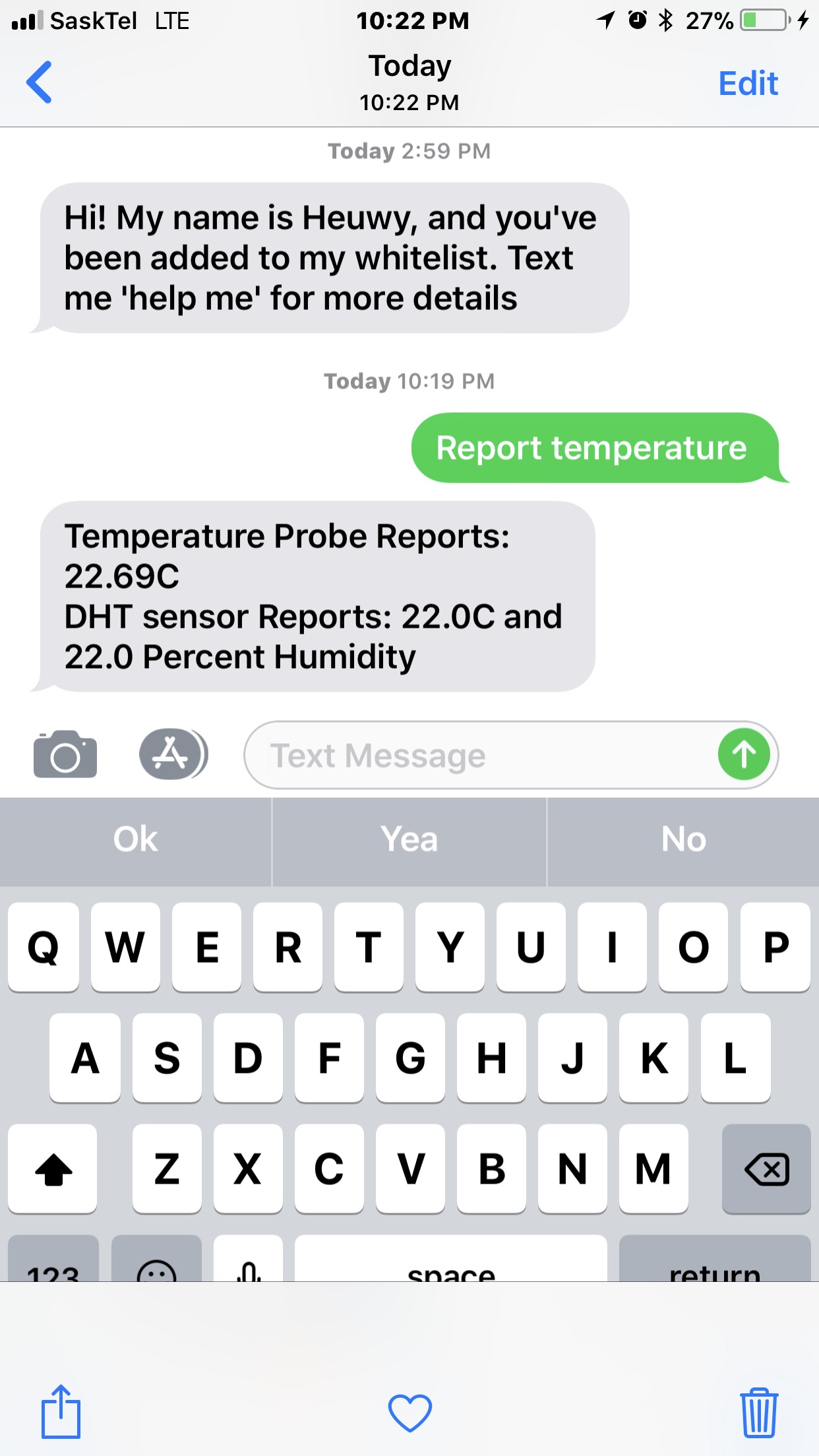Favorite this photo with the heart

409,1412
